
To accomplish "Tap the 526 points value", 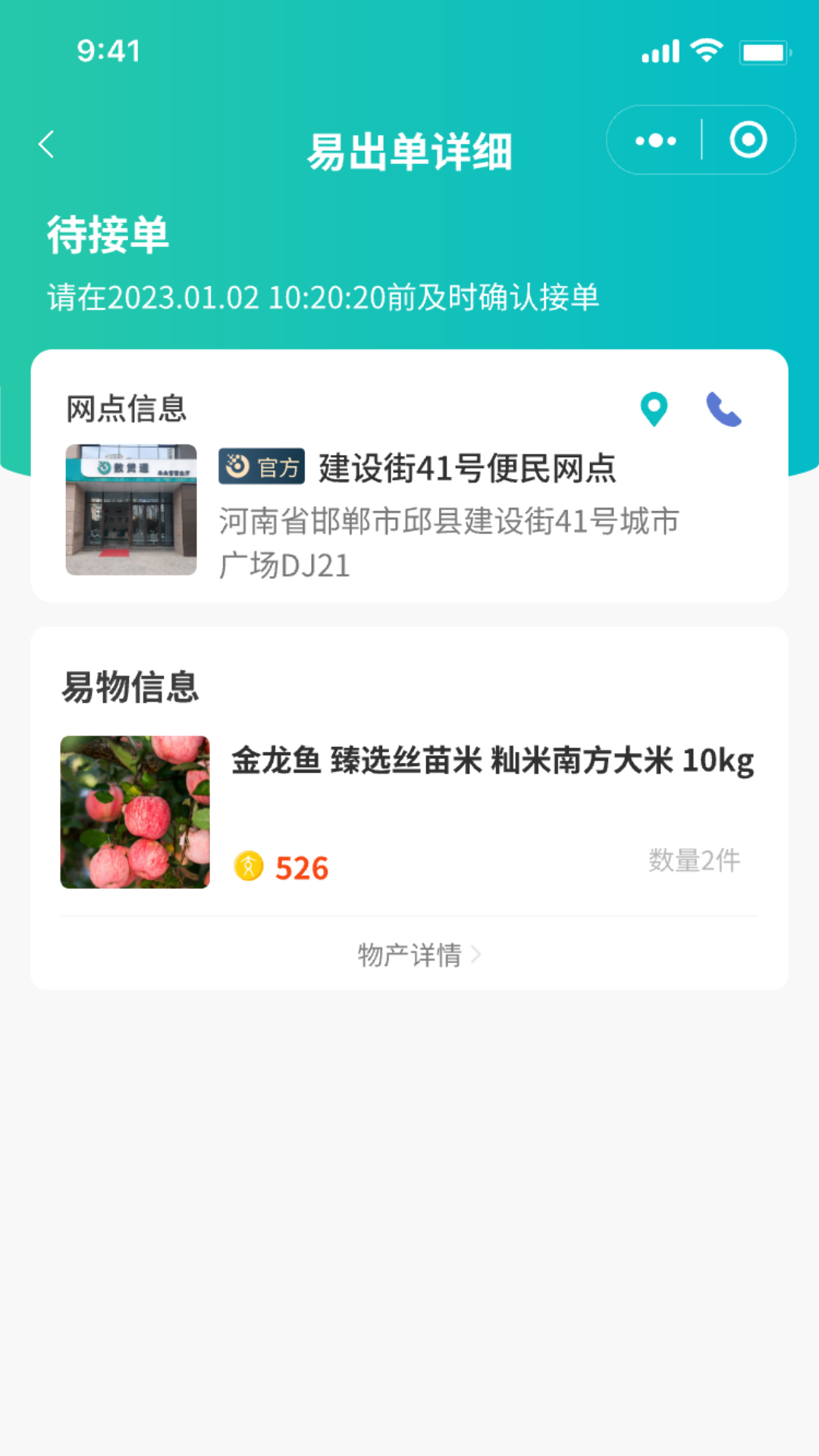I will (302, 867).
